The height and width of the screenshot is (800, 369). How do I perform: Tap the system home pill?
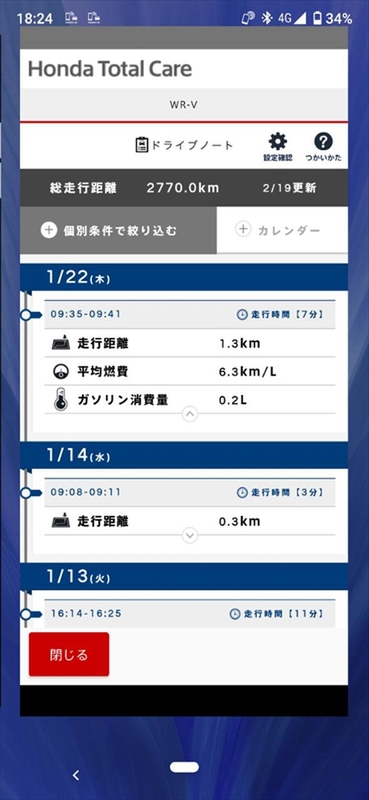184,767
